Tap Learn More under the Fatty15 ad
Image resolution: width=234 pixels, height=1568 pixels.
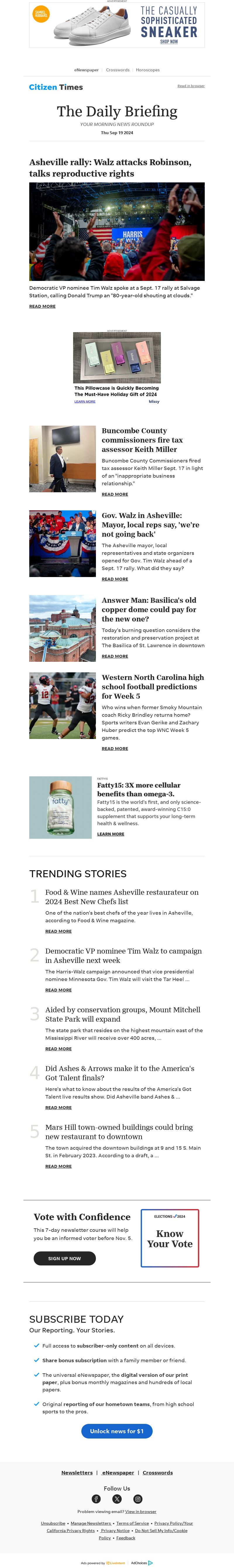[x=110, y=834]
